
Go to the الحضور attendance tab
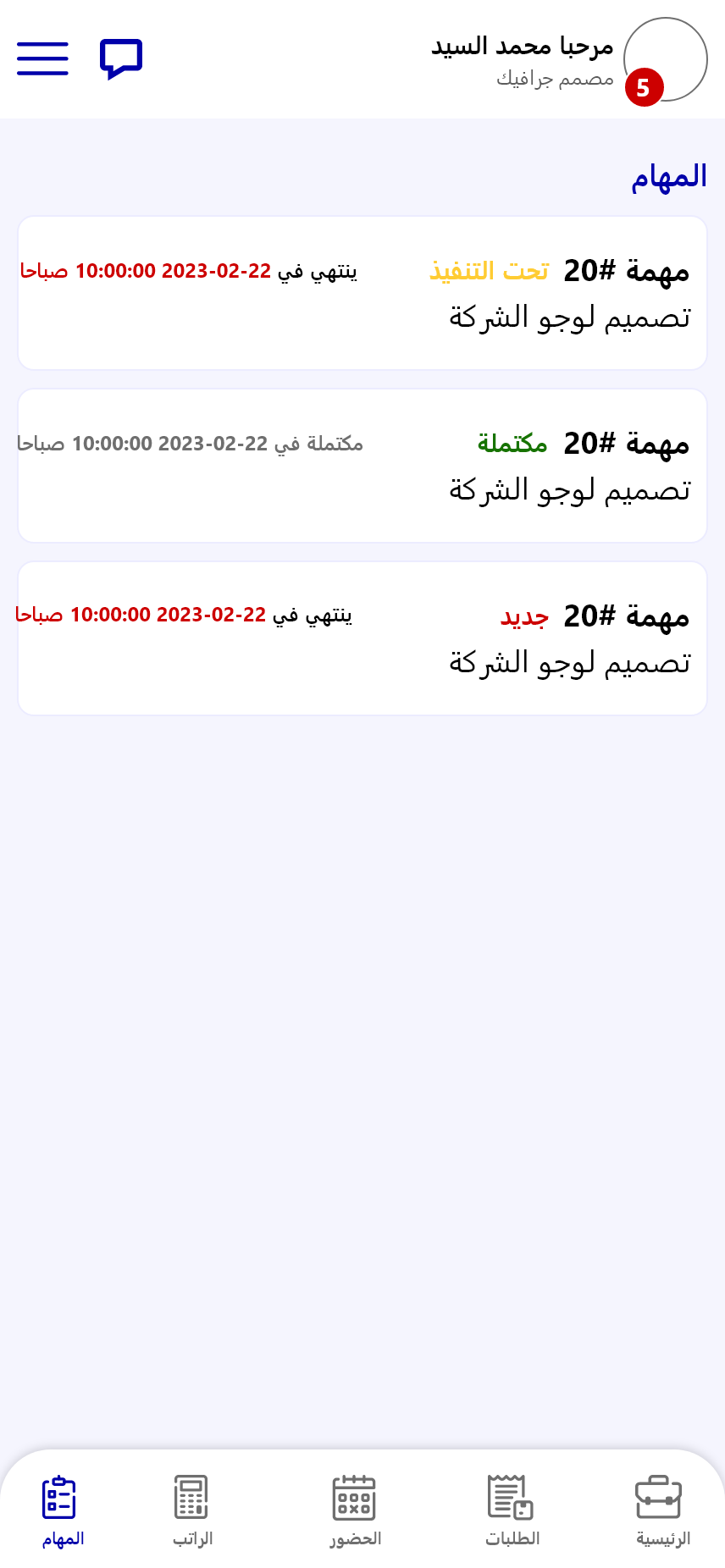pos(355,1510)
